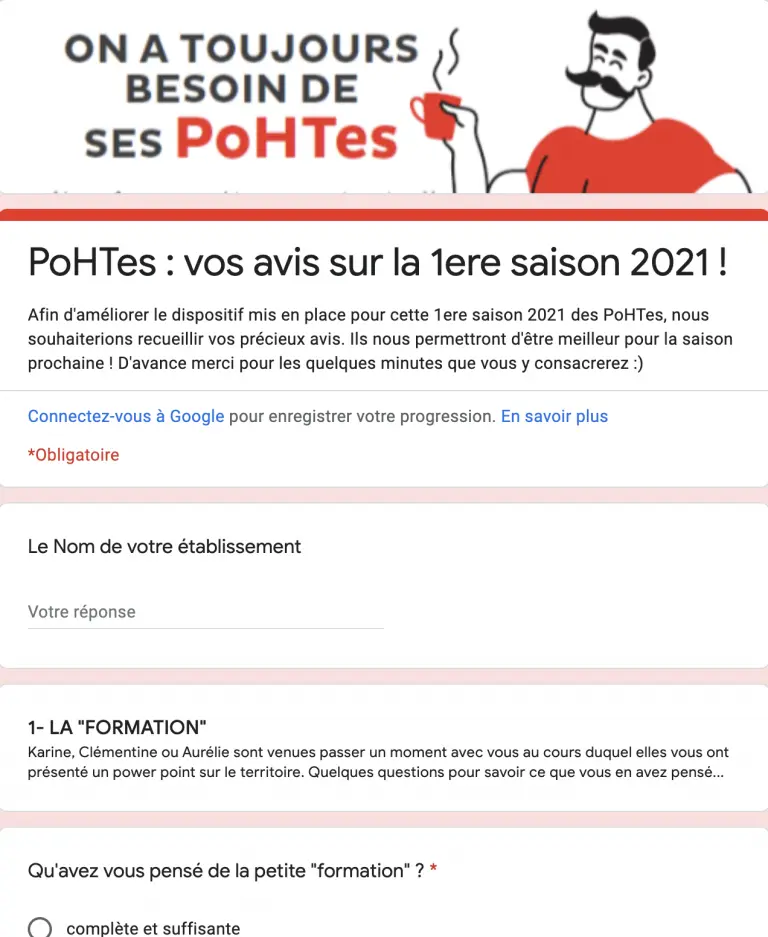Focus the 'Votre réponse' establishment name field
768x937 pixels.
coord(205,612)
